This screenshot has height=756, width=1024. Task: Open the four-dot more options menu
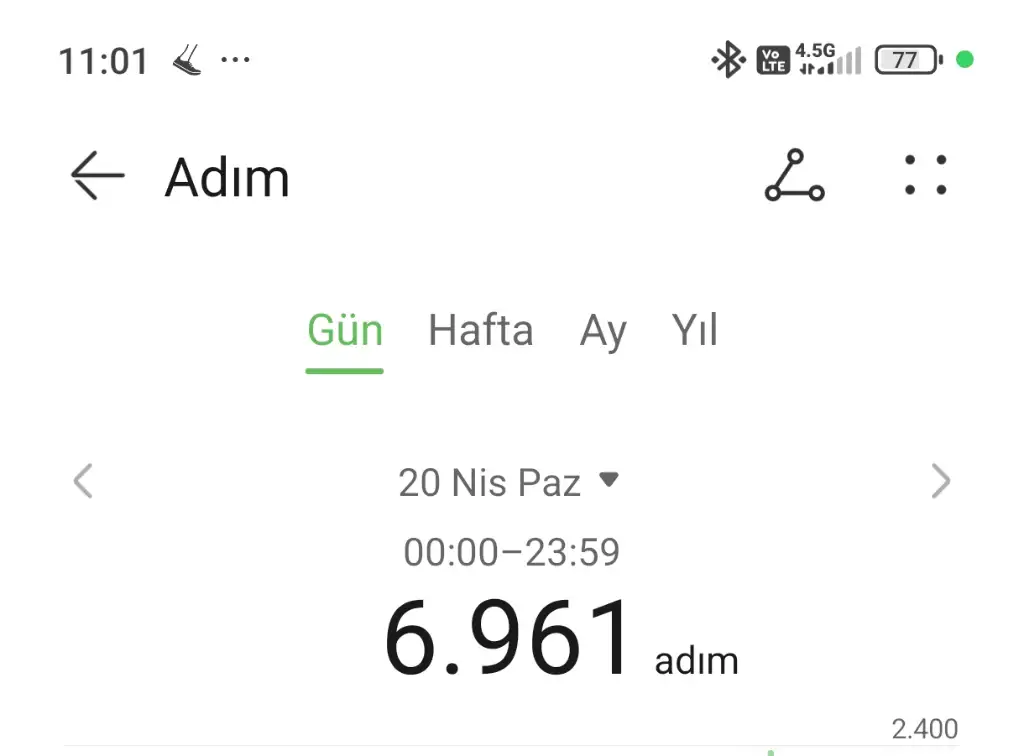[925, 176]
